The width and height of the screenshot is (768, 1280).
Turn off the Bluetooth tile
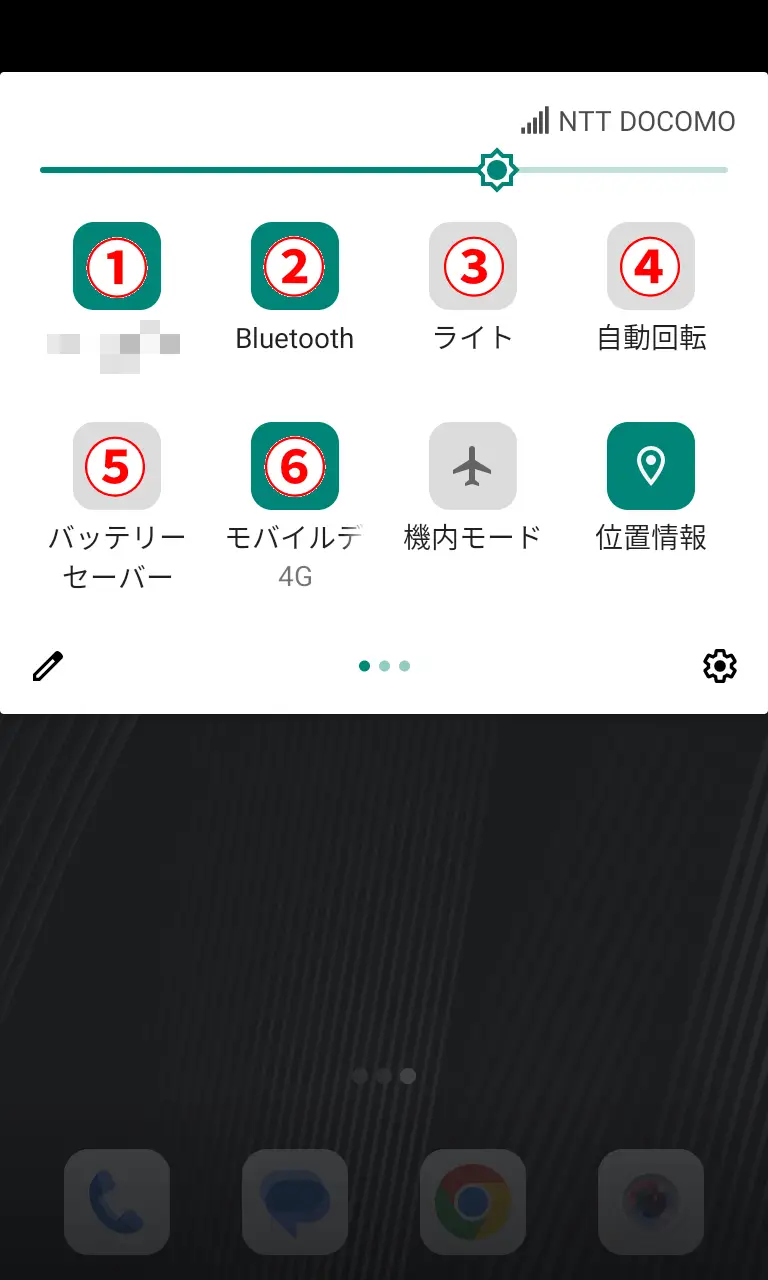coord(295,266)
